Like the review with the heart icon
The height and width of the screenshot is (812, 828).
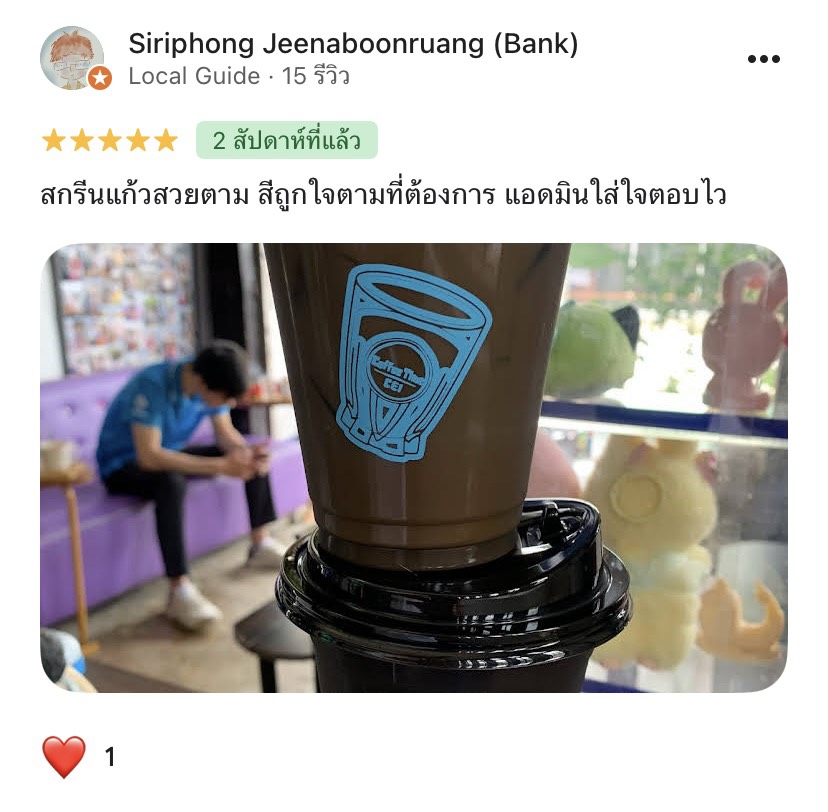point(64,757)
